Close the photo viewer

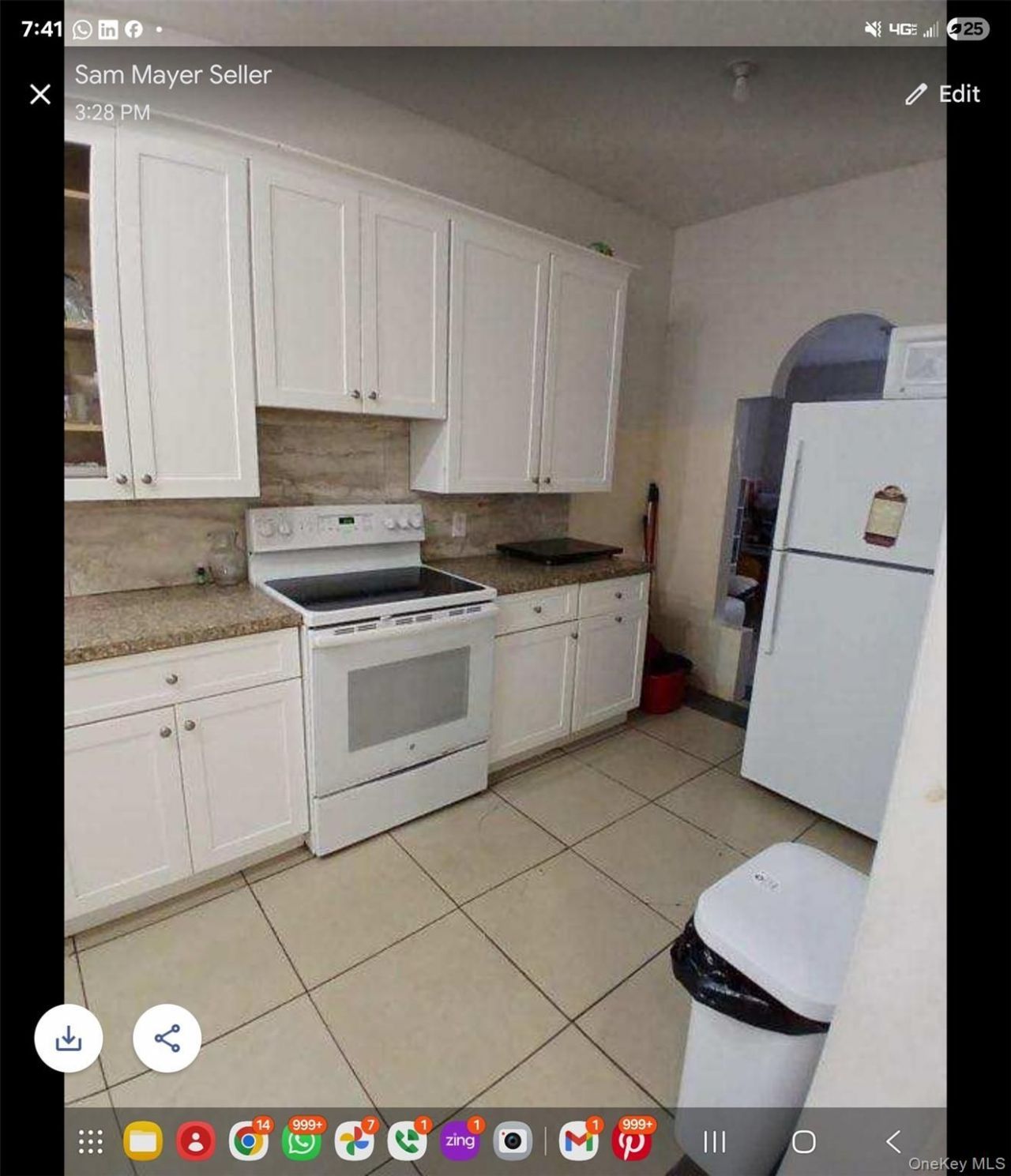[40, 94]
